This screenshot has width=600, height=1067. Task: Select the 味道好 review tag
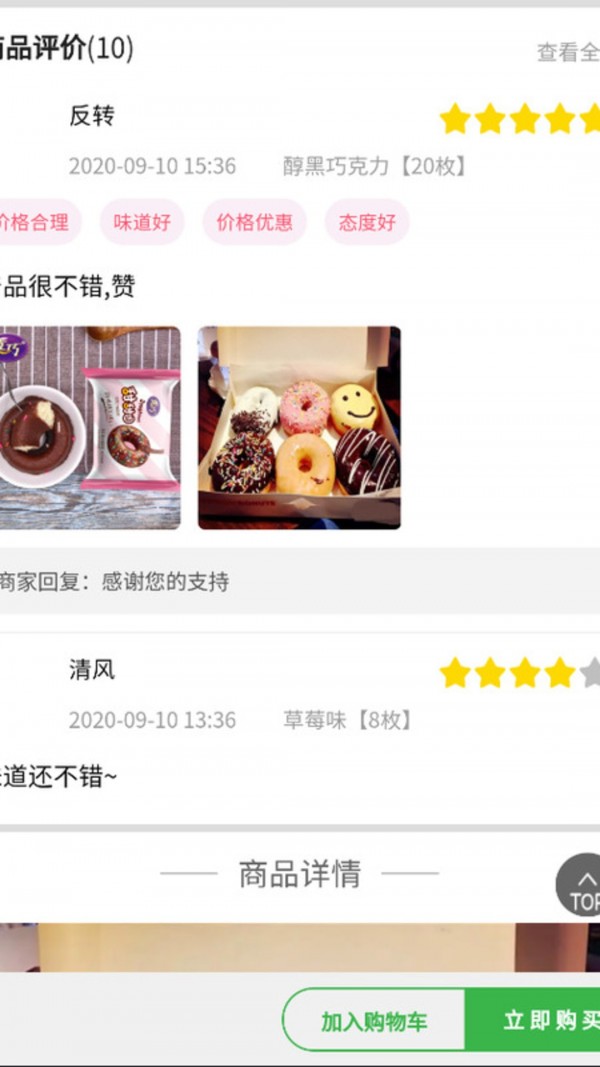(142, 222)
